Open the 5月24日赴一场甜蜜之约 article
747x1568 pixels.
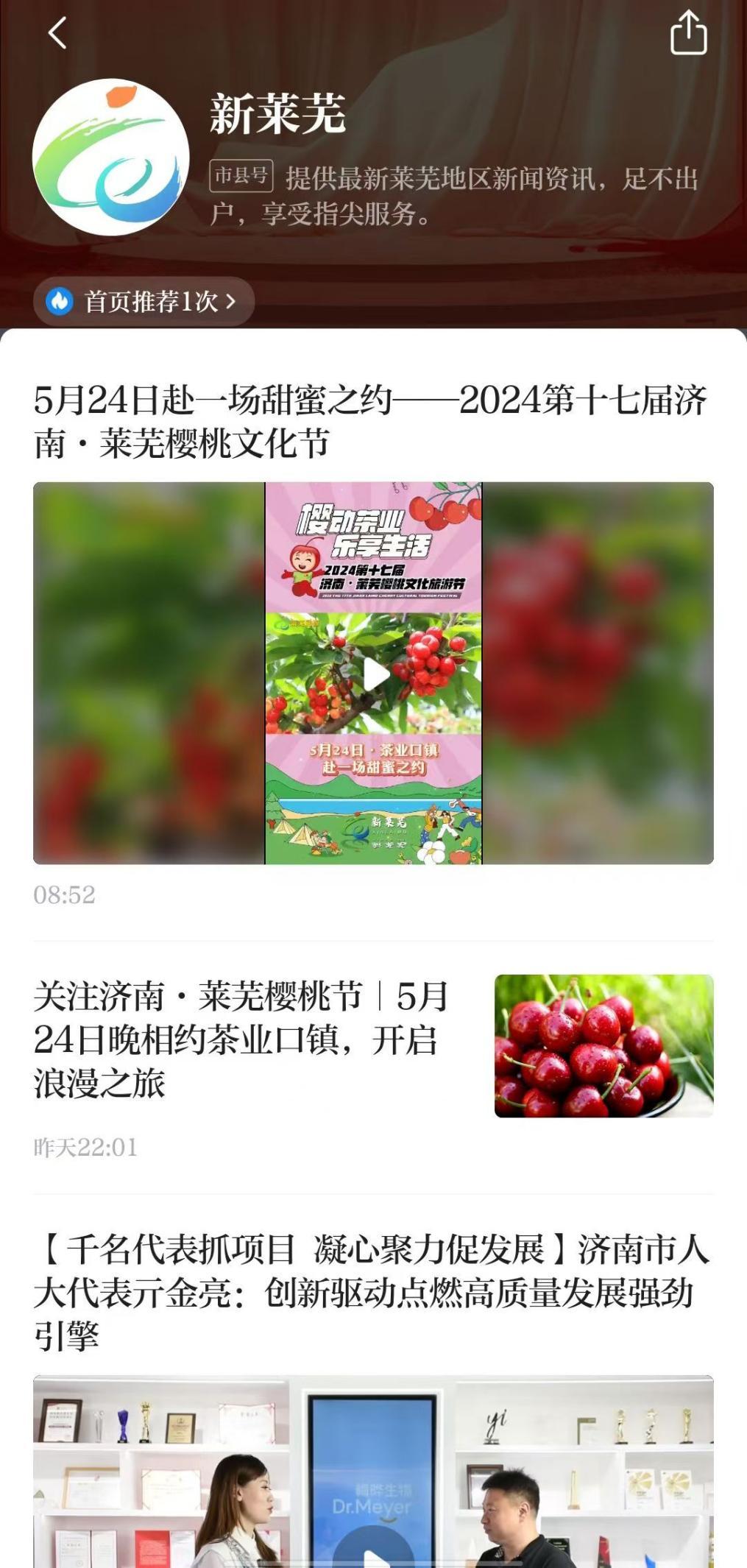(x=370, y=422)
